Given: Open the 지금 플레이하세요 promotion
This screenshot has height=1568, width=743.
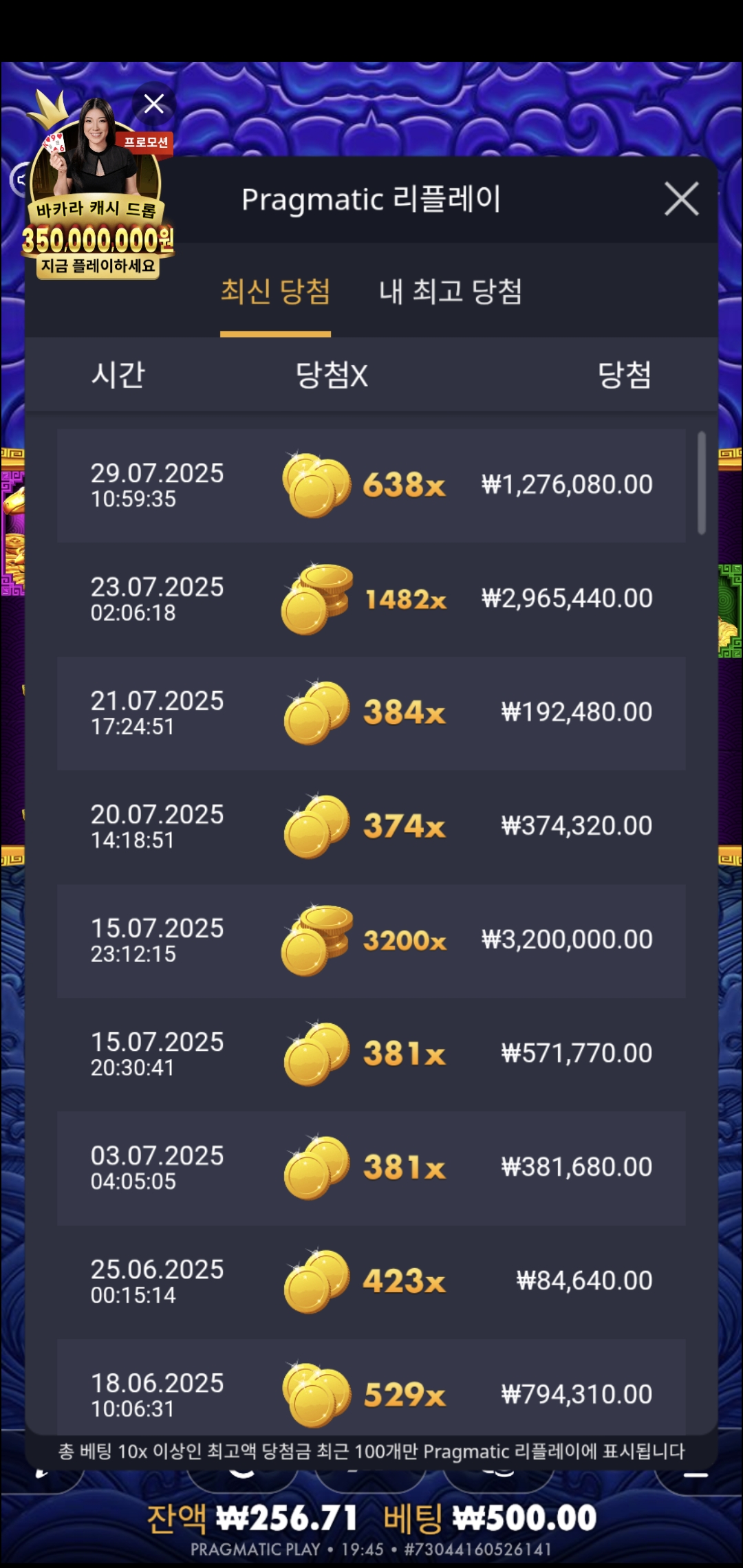Looking at the screenshot, I should [98, 266].
